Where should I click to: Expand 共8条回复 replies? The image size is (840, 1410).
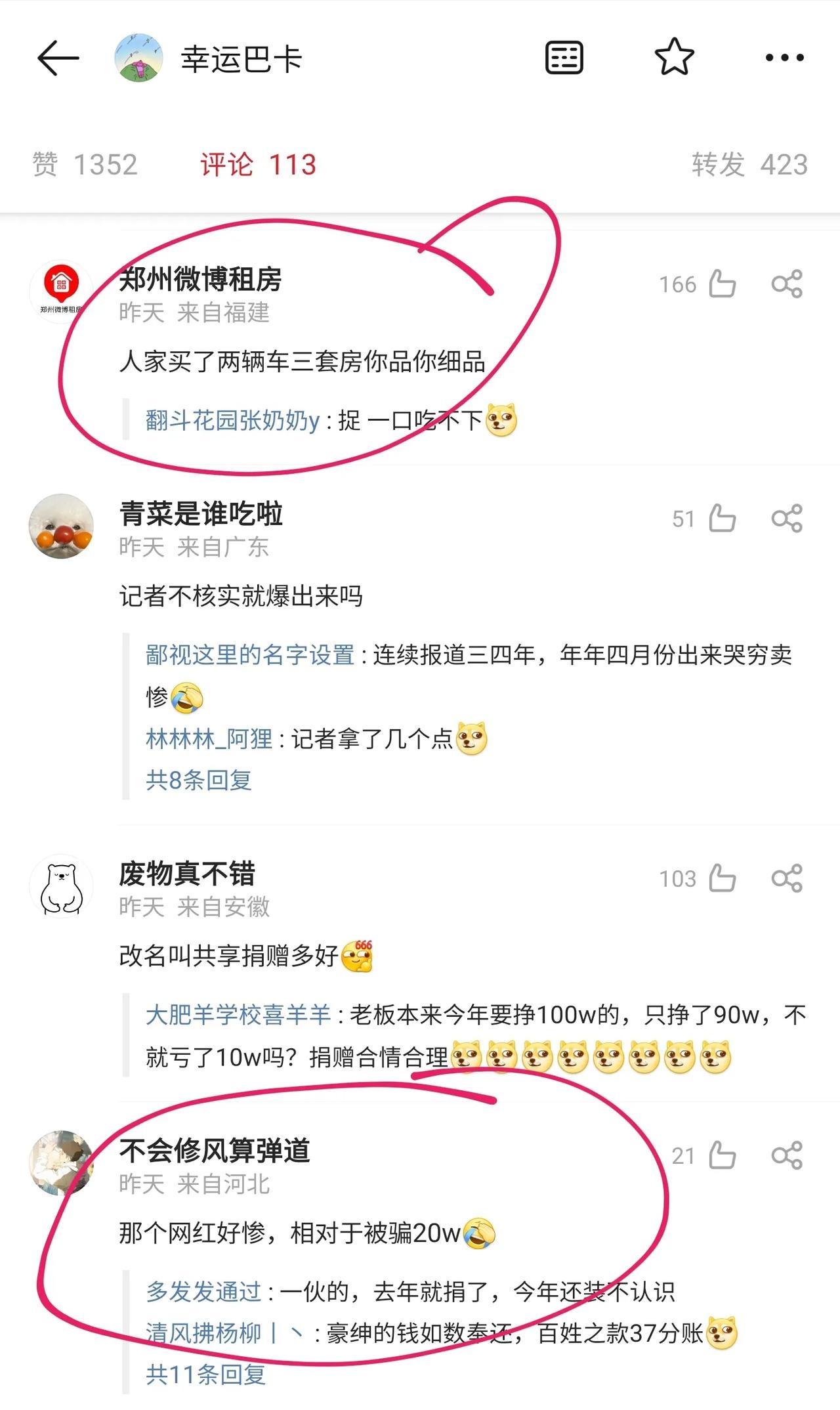click(199, 780)
